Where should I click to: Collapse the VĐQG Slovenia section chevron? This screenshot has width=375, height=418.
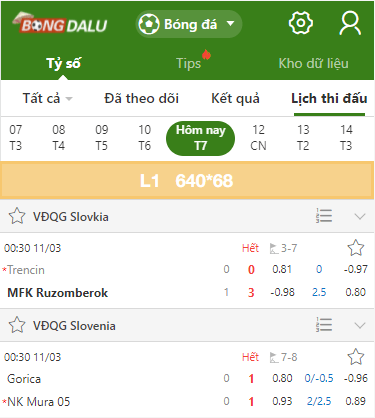click(x=360, y=326)
